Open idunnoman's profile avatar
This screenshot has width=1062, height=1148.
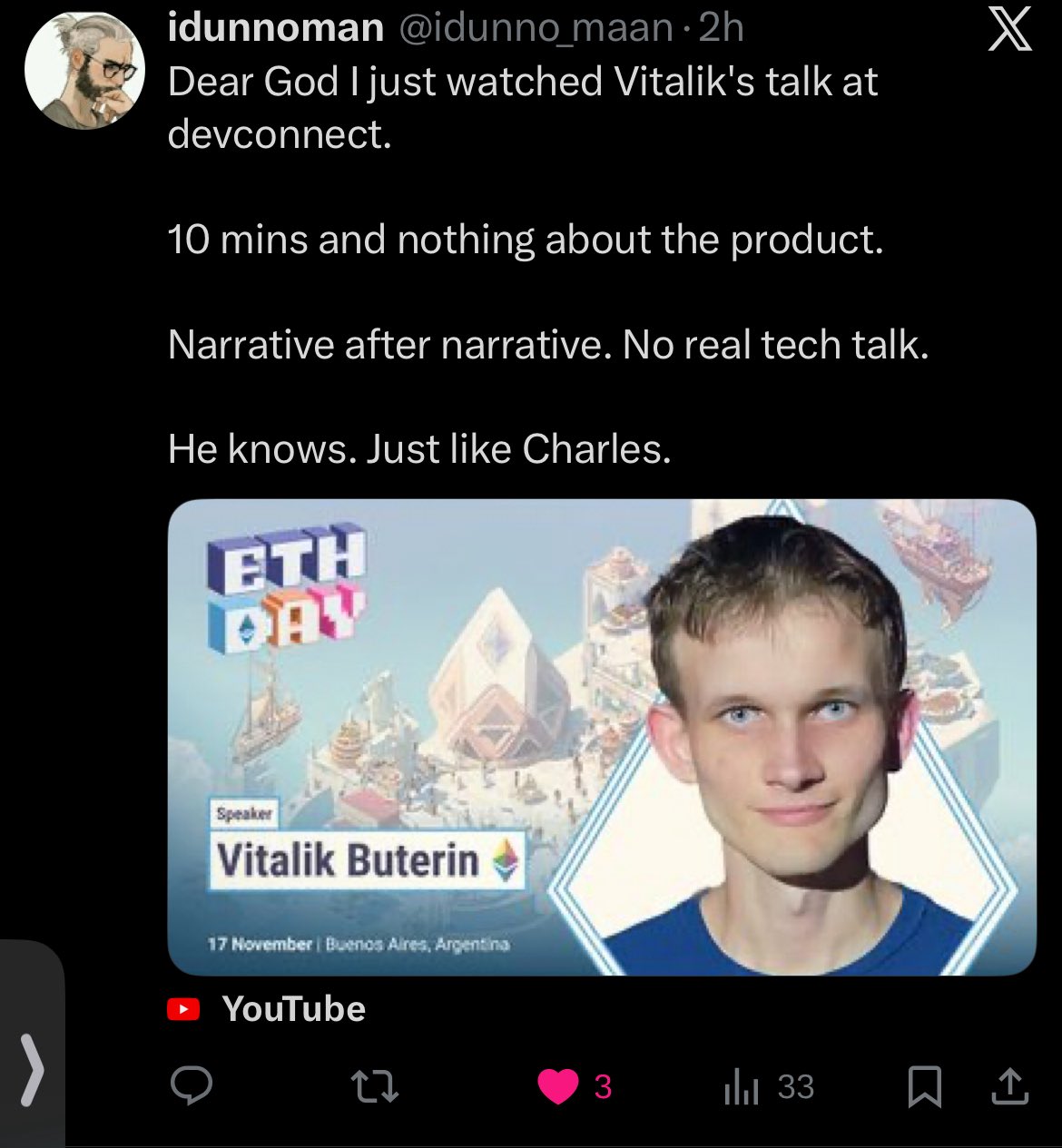[84, 71]
